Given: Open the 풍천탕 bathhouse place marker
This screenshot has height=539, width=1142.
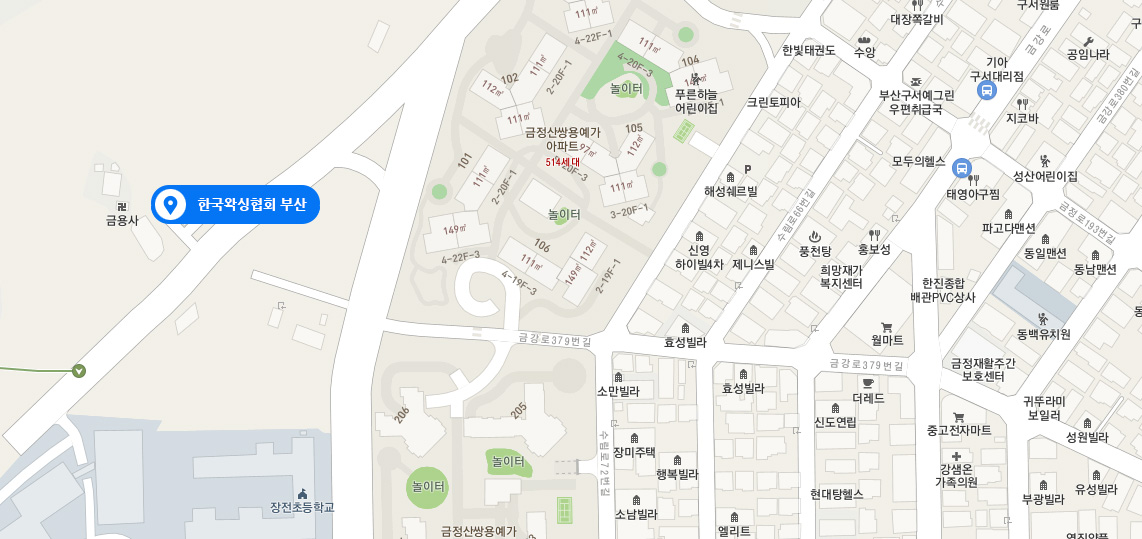Looking at the screenshot, I should (x=814, y=236).
